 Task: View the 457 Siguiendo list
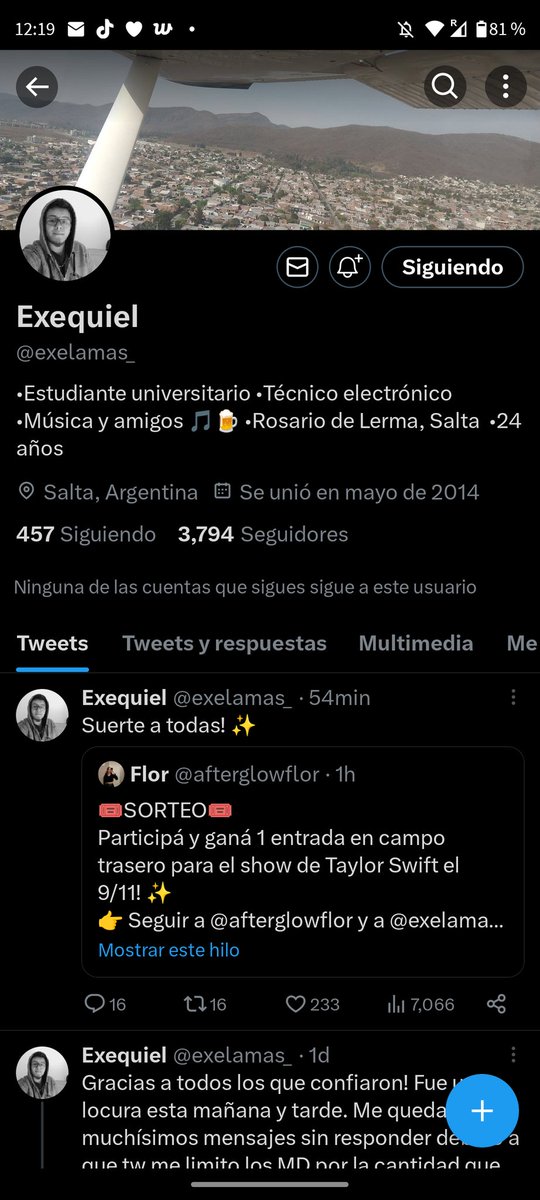(86, 535)
